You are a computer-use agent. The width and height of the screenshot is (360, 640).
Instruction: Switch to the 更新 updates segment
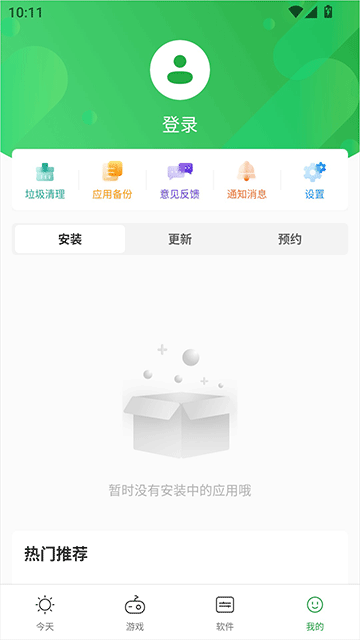(180, 239)
